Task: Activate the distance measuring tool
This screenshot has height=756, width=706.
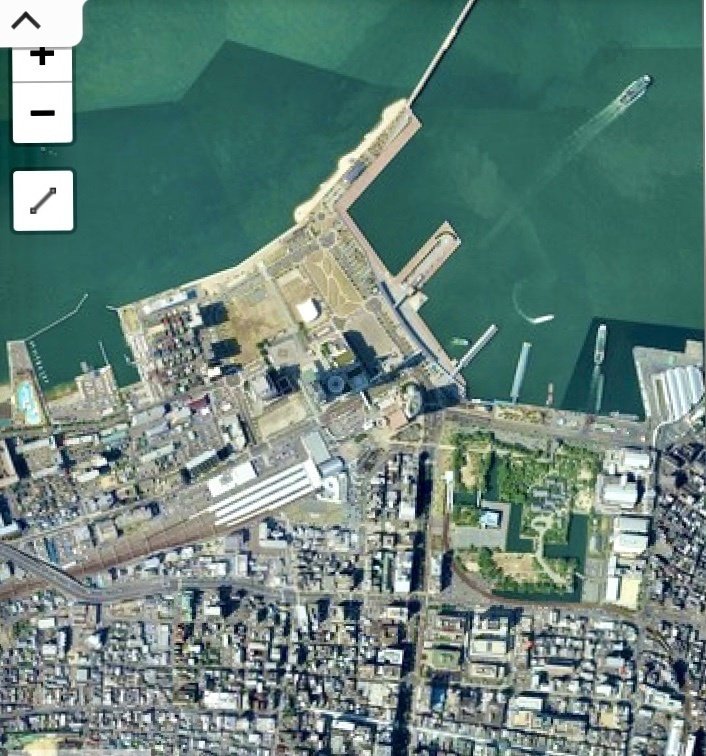Action: (43, 201)
